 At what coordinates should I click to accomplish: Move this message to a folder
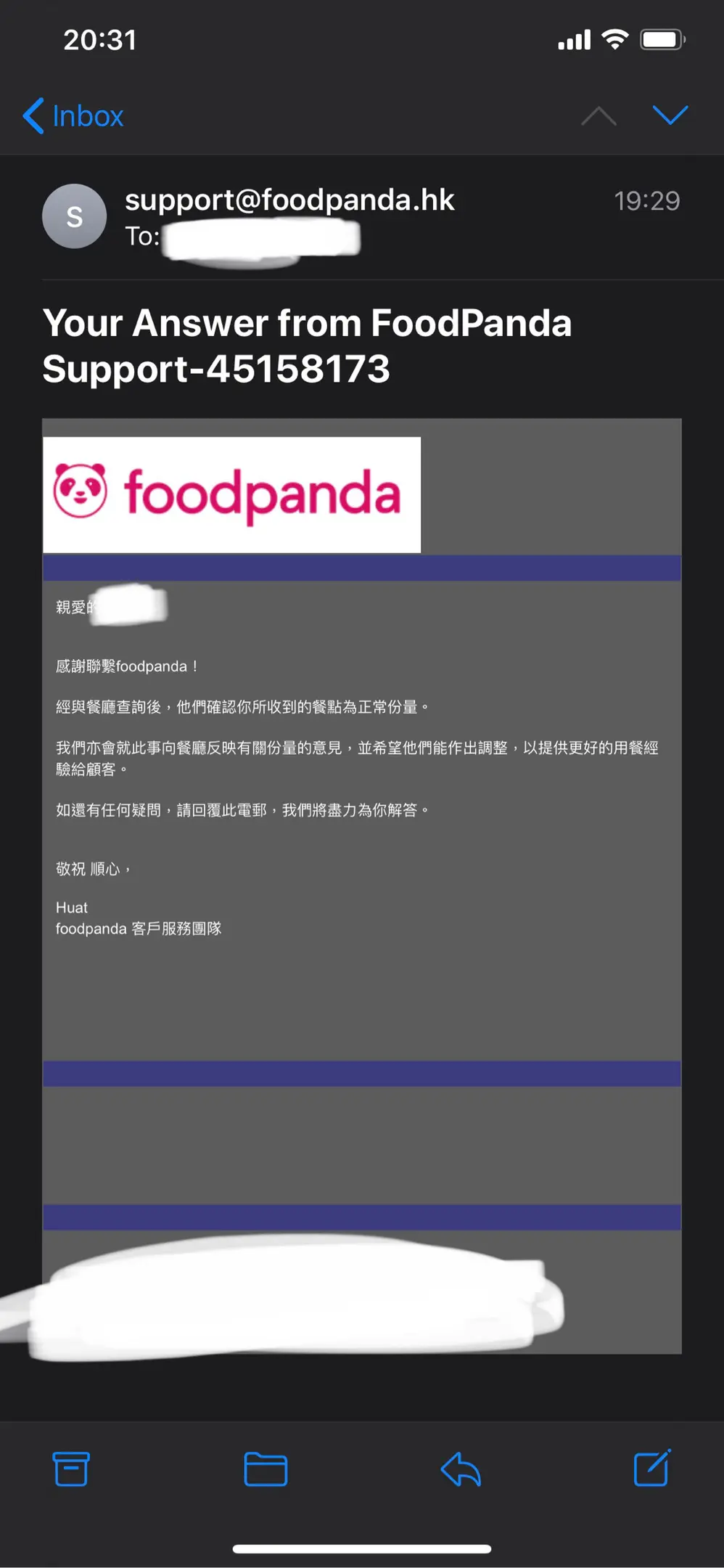tap(266, 1469)
